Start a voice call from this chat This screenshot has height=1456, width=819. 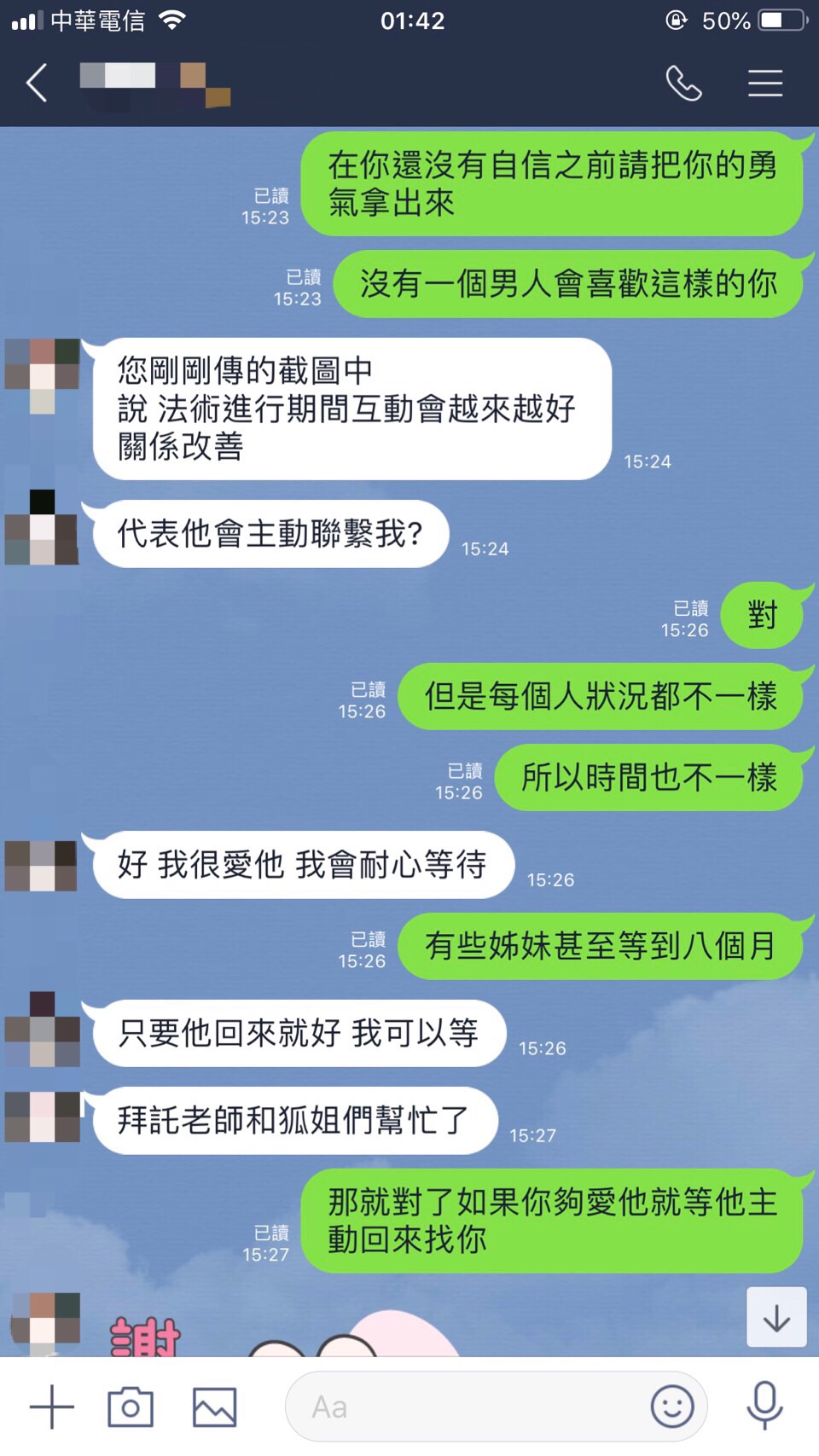(683, 84)
